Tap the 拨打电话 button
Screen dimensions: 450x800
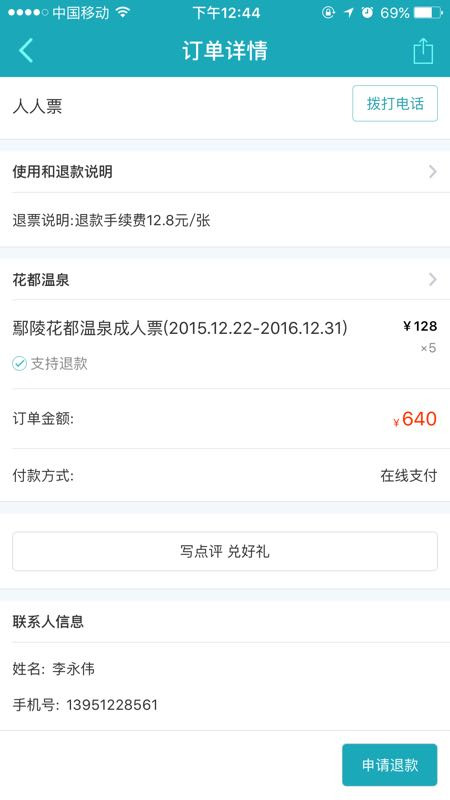(x=395, y=104)
